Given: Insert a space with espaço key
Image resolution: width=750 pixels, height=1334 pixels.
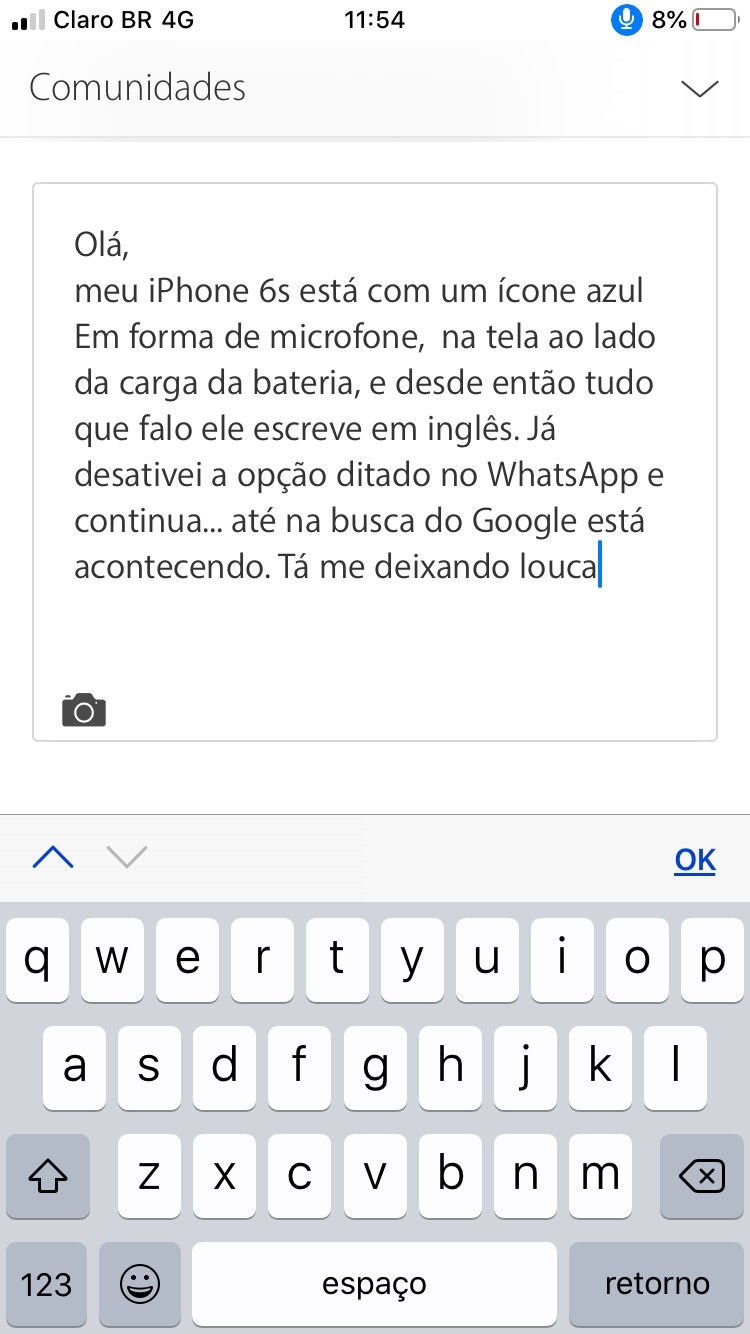Looking at the screenshot, I should 374,1284.
